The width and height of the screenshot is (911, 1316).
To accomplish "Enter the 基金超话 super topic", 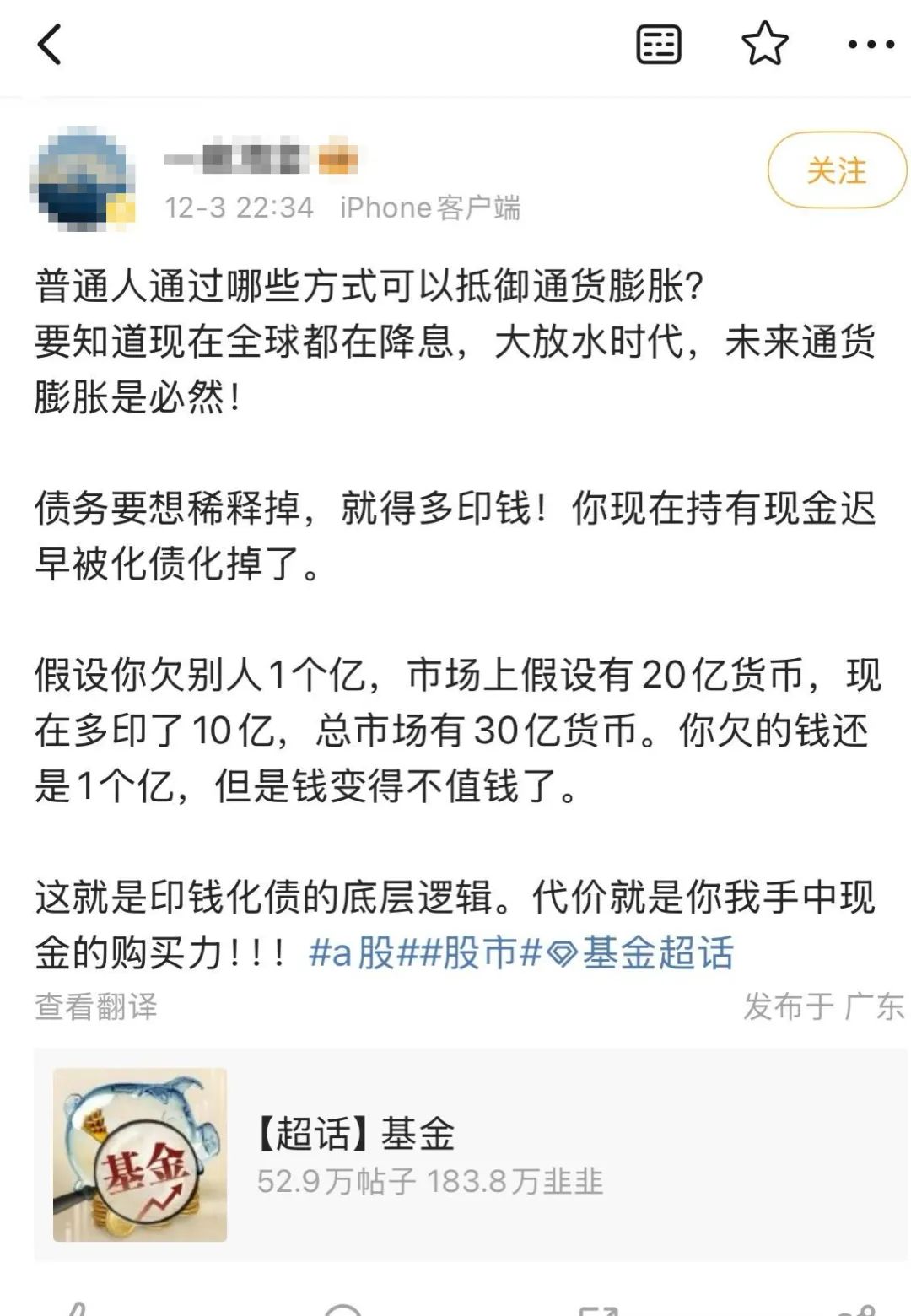I will point(658,954).
